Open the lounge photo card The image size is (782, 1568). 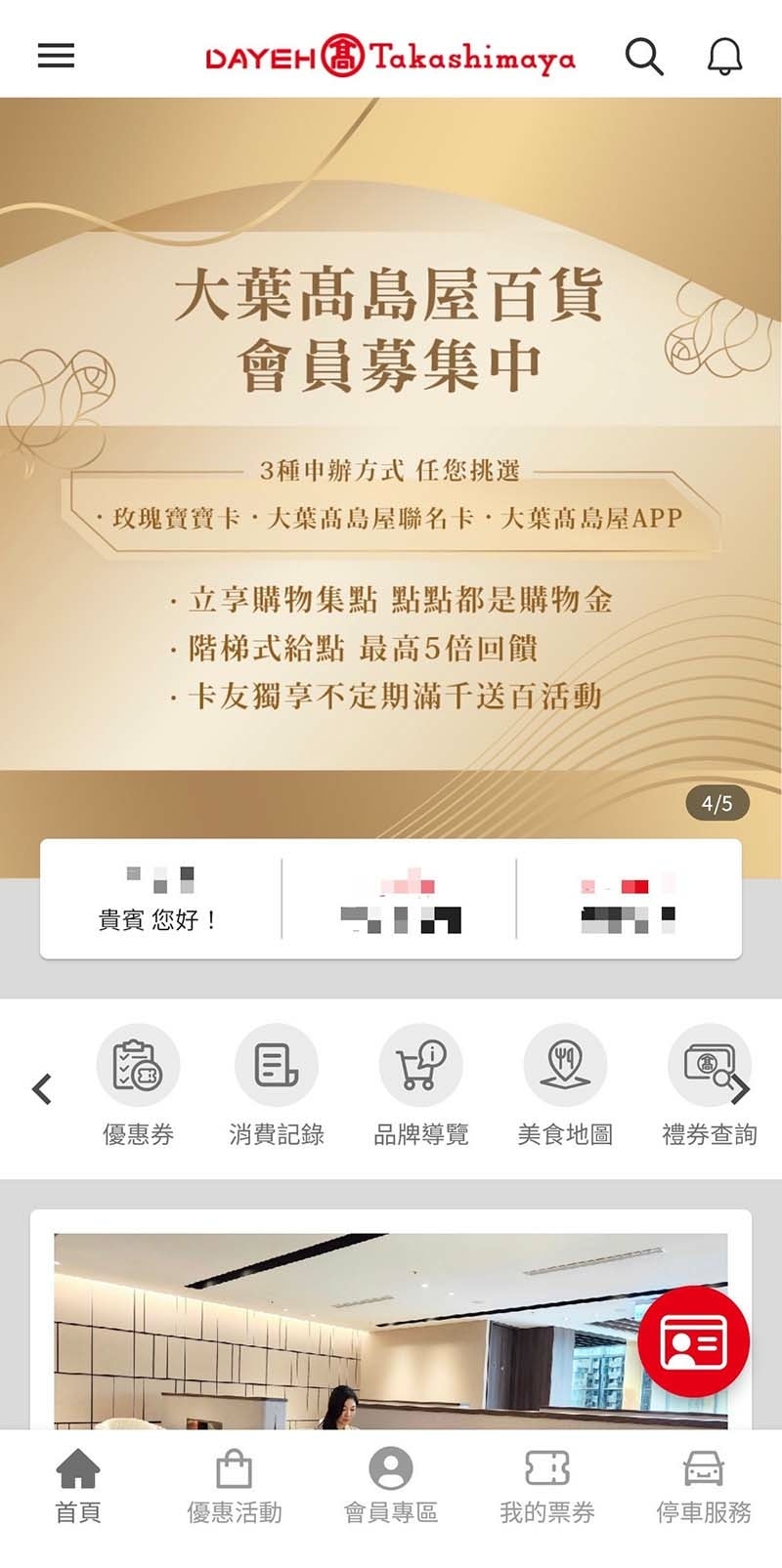pos(342,1329)
